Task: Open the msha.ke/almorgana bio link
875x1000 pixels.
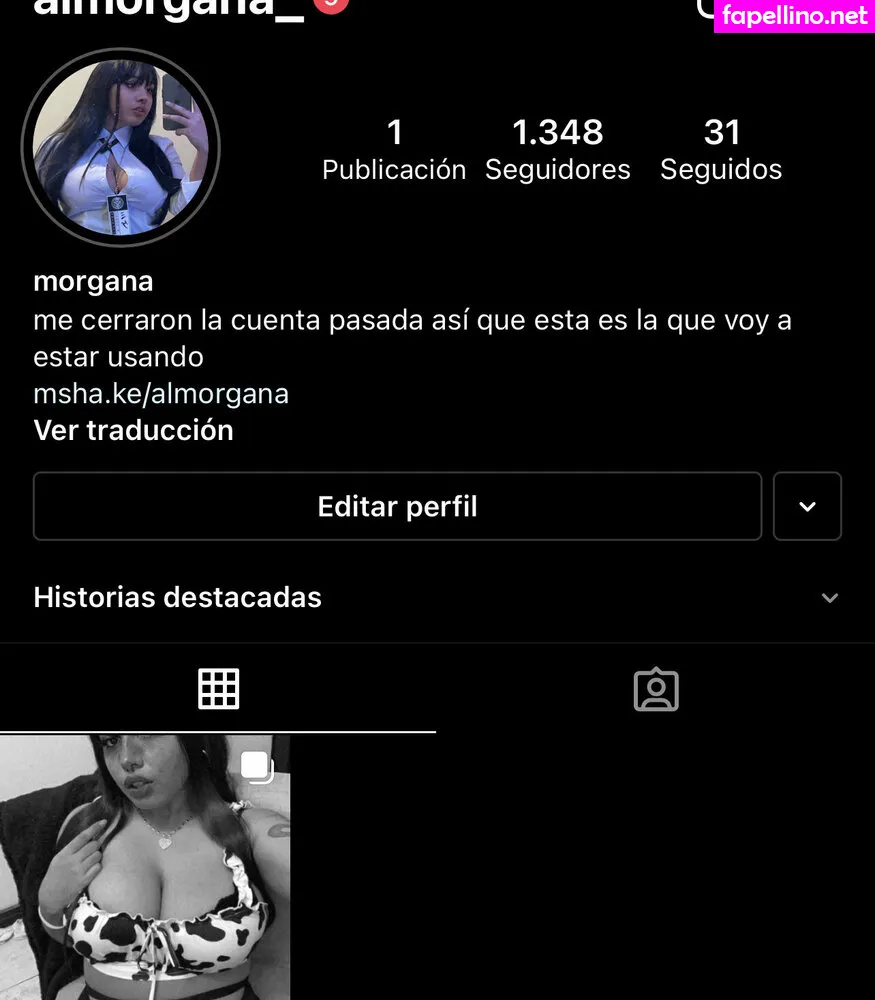Action: [161, 393]
